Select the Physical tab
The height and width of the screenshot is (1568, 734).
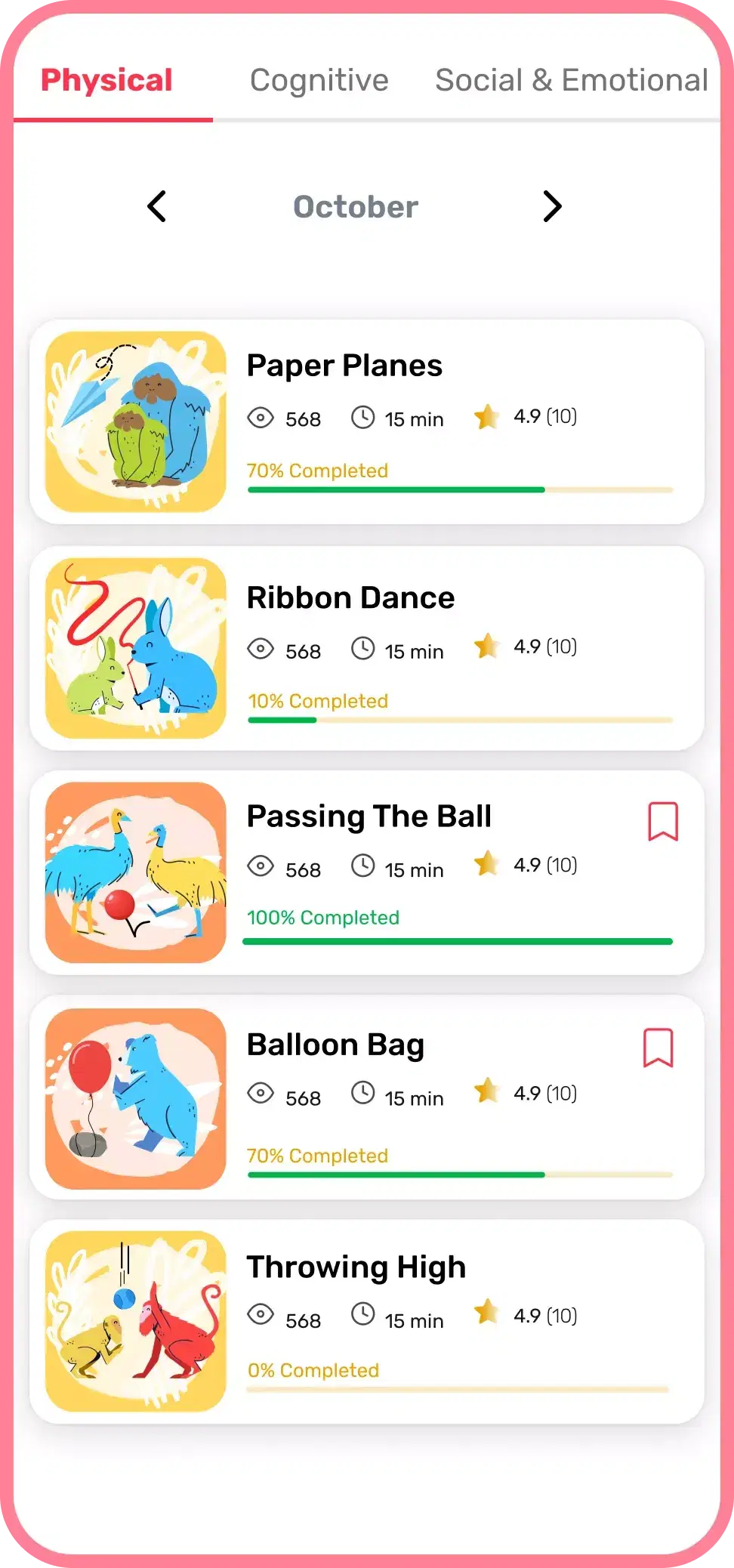[x=106, y=81]
